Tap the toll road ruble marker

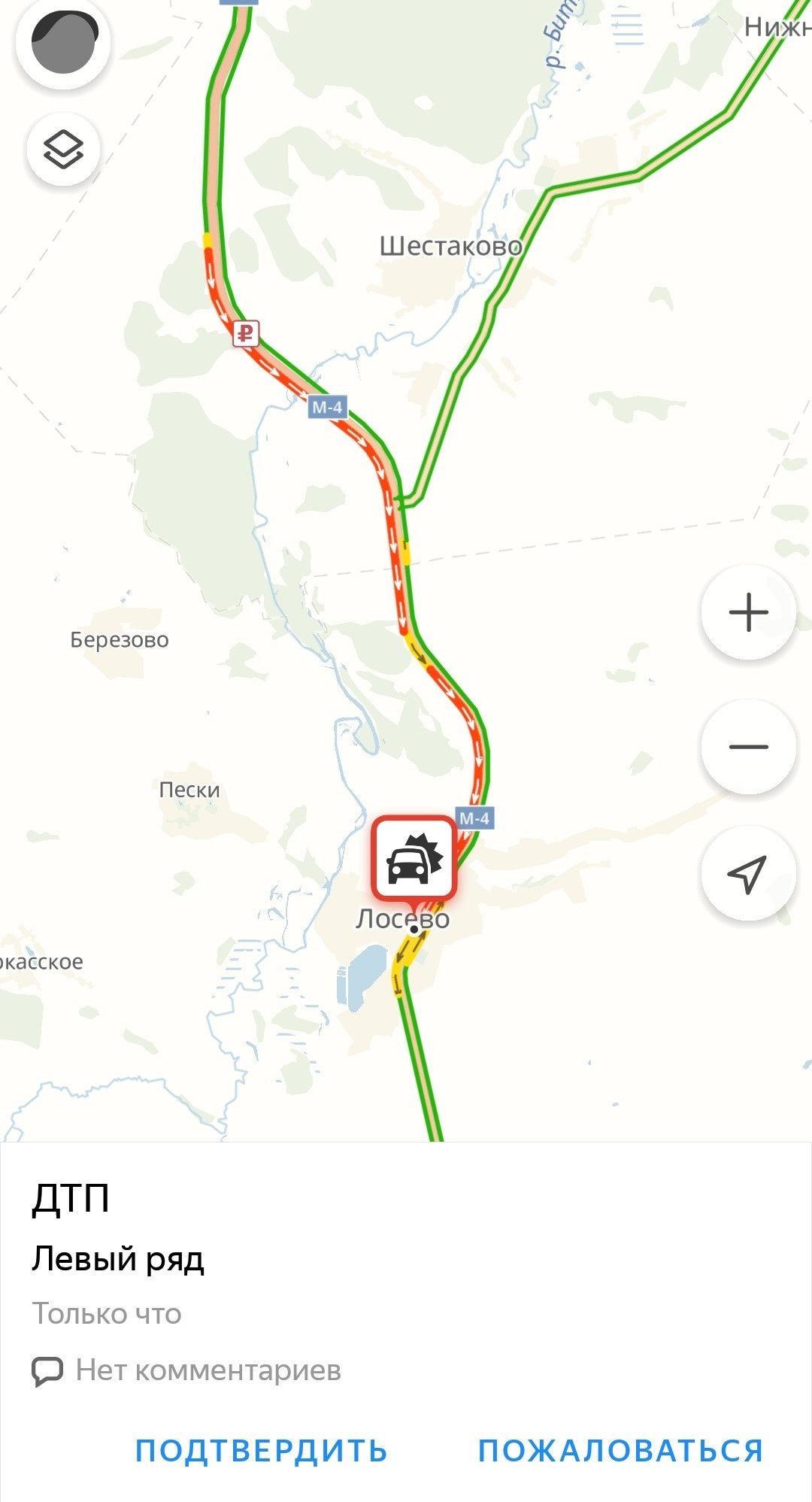245,332
